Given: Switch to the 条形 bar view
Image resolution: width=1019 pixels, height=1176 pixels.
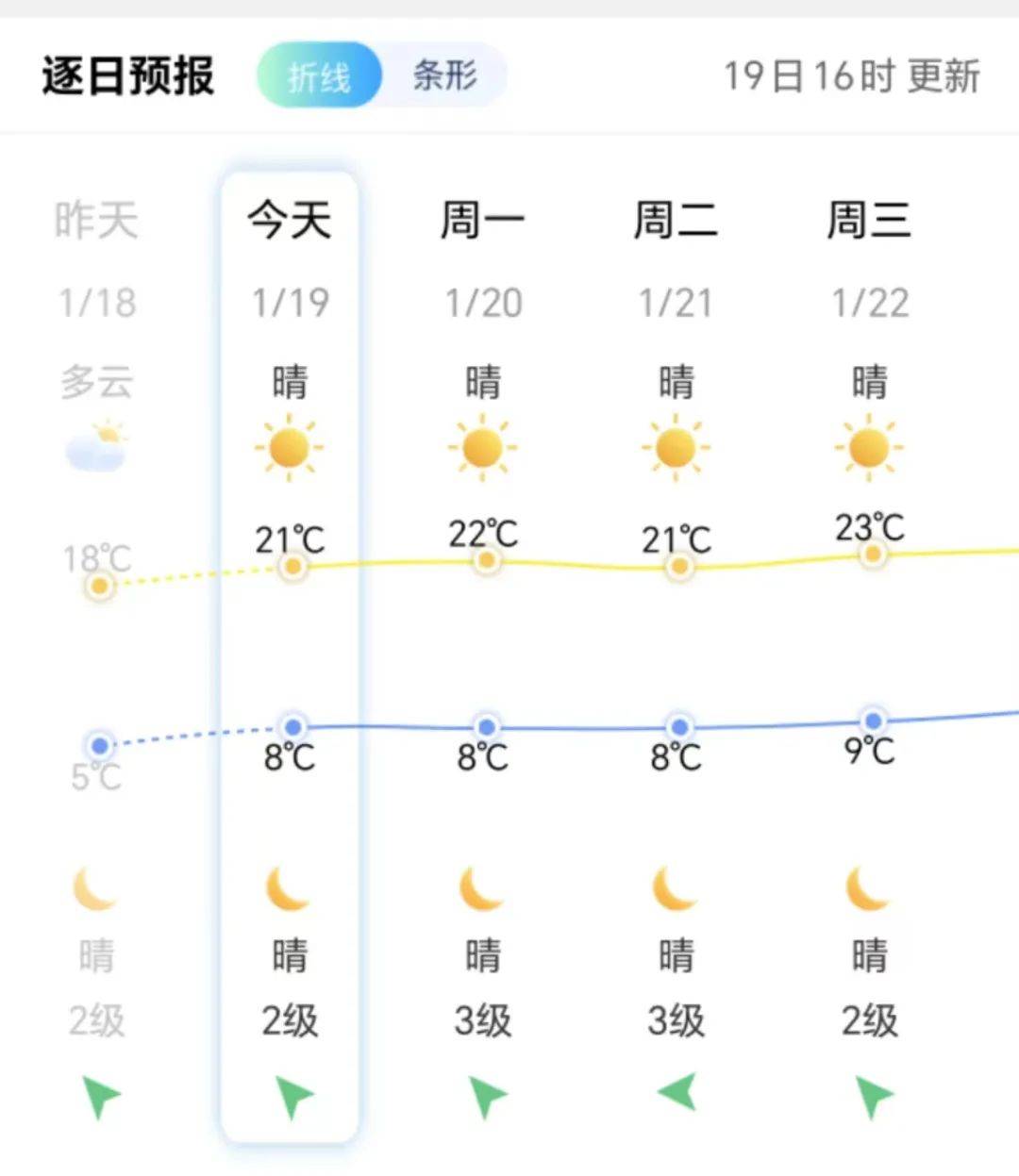Looking at the screenshot, I should coord(444,75).
